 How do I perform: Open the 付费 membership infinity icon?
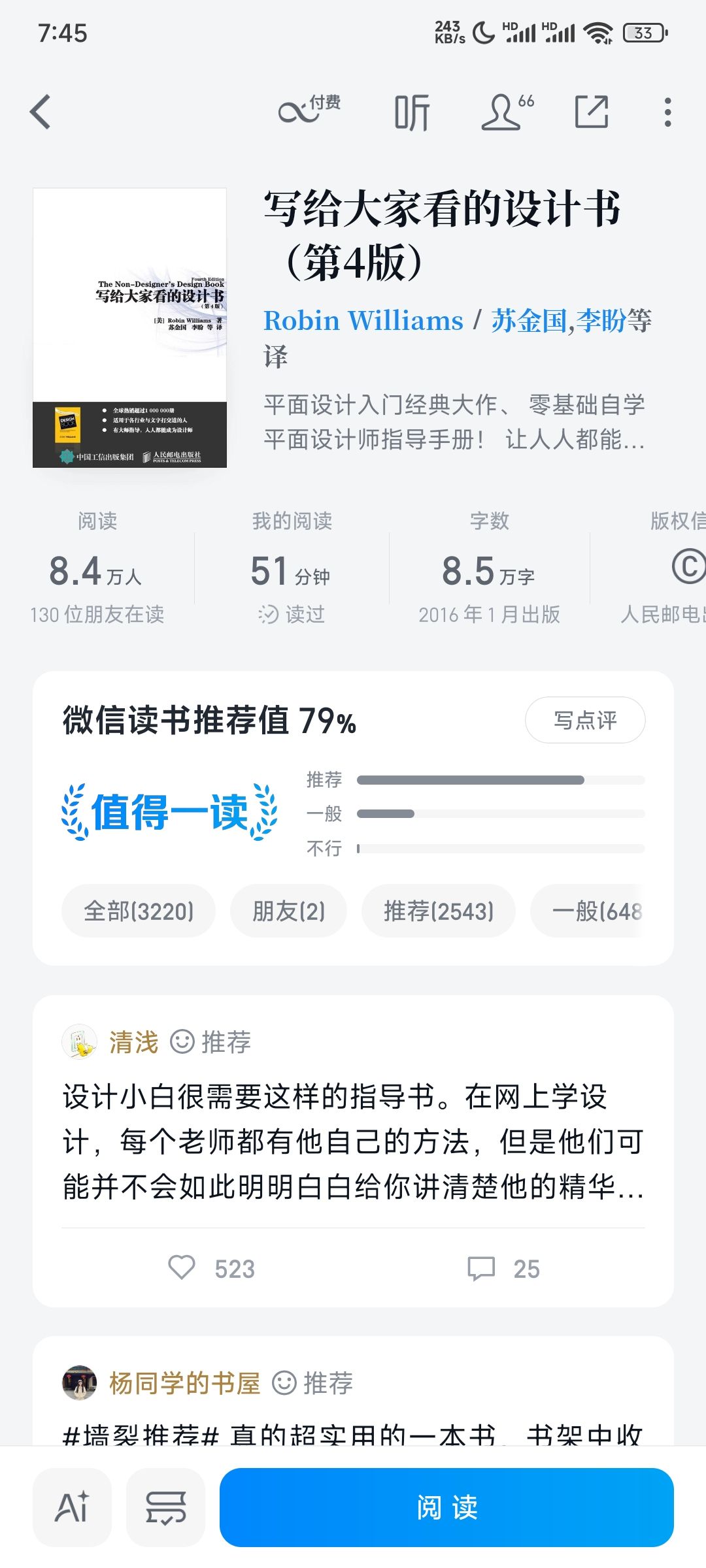(309, 110)
